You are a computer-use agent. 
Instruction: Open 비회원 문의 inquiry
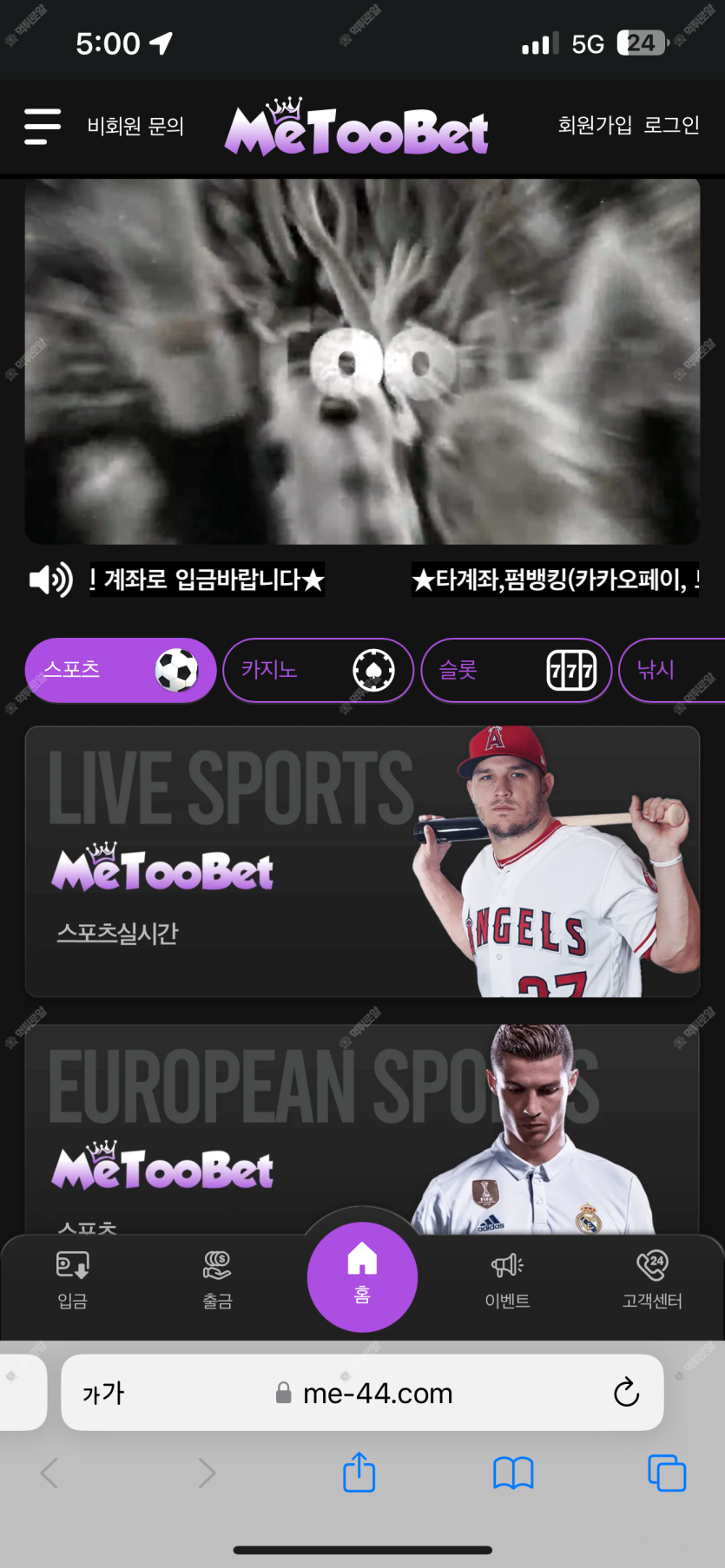click(x=135, y=127)
